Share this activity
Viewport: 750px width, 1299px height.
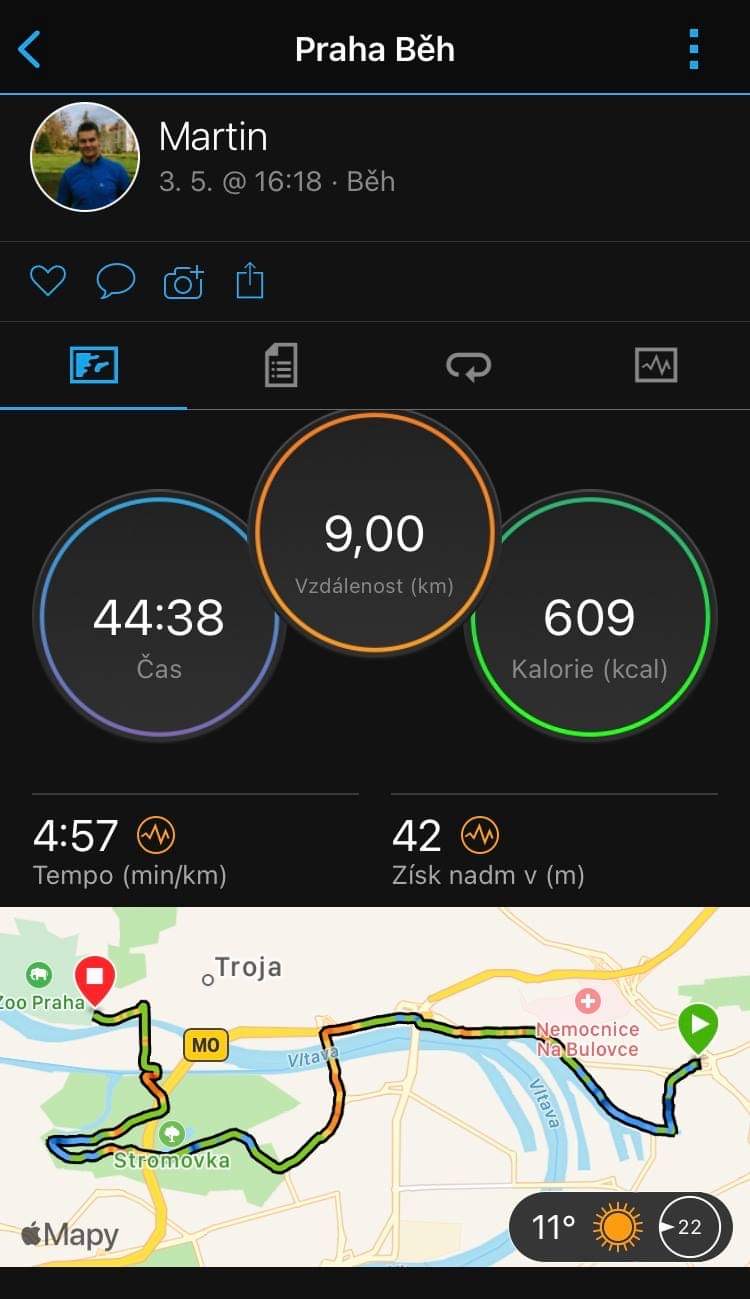click(x=250, y=281)
